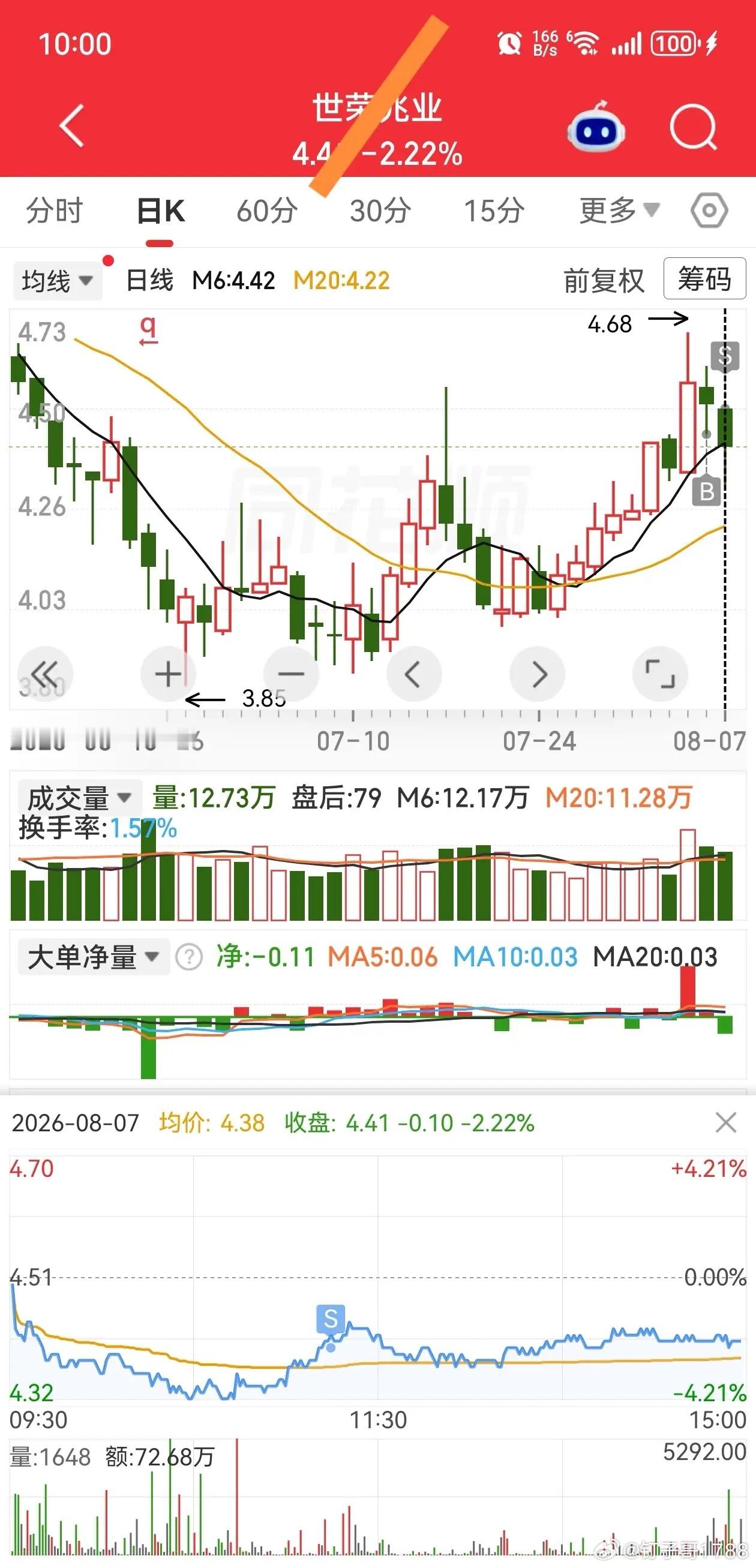Select the 30分 chart tab
The width and height of the screenshot is (756, 1568).
coord(380,211)
